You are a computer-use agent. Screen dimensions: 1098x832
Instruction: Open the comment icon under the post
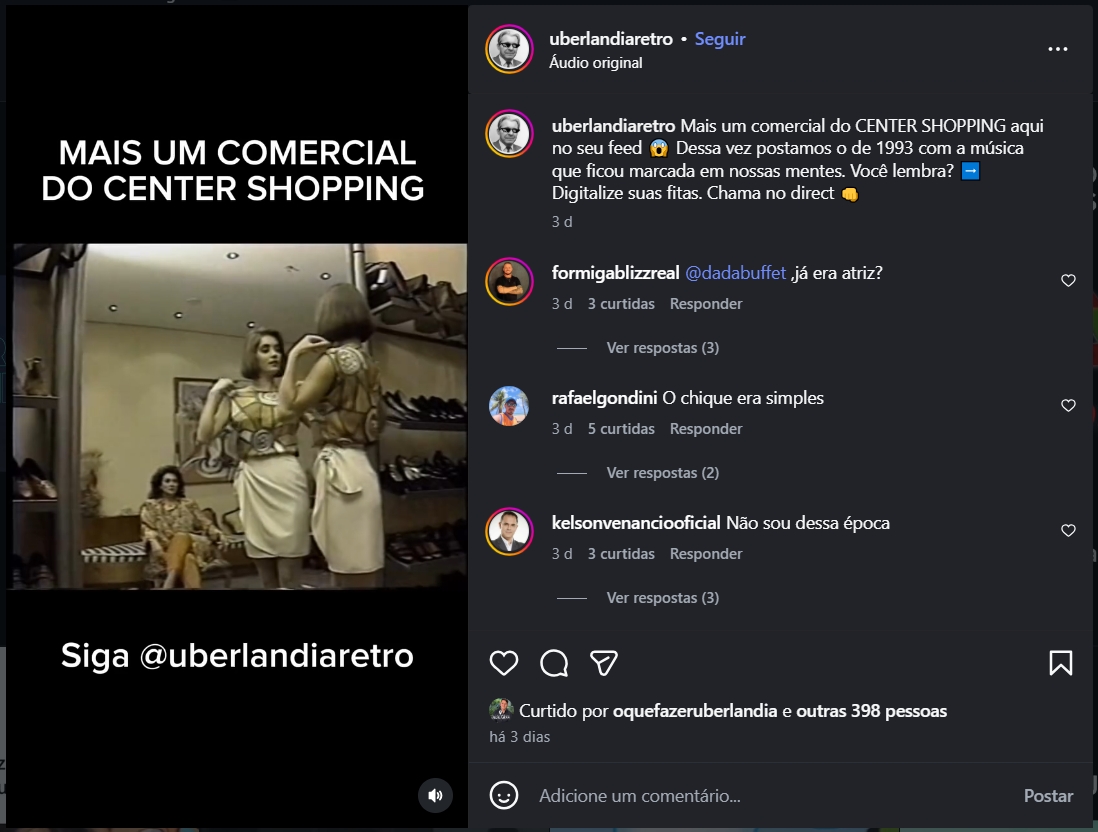554,663
